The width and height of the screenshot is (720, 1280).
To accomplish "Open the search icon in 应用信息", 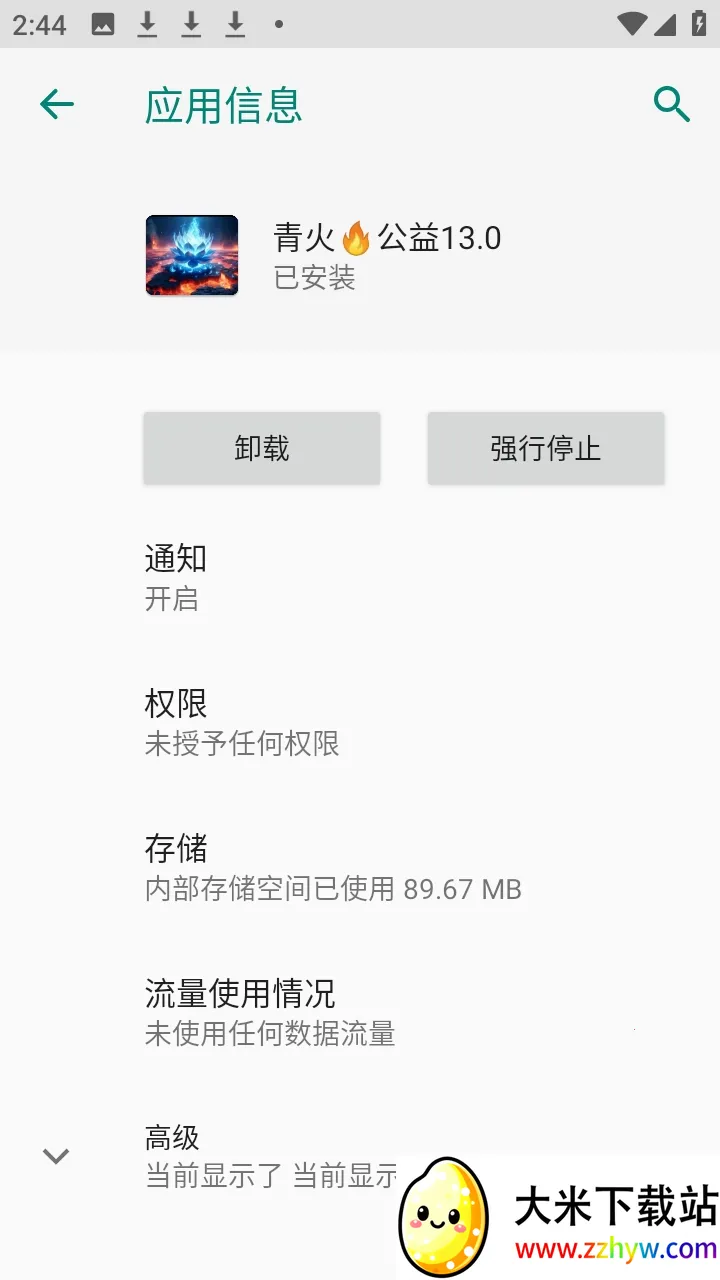I will click(671, 104).
